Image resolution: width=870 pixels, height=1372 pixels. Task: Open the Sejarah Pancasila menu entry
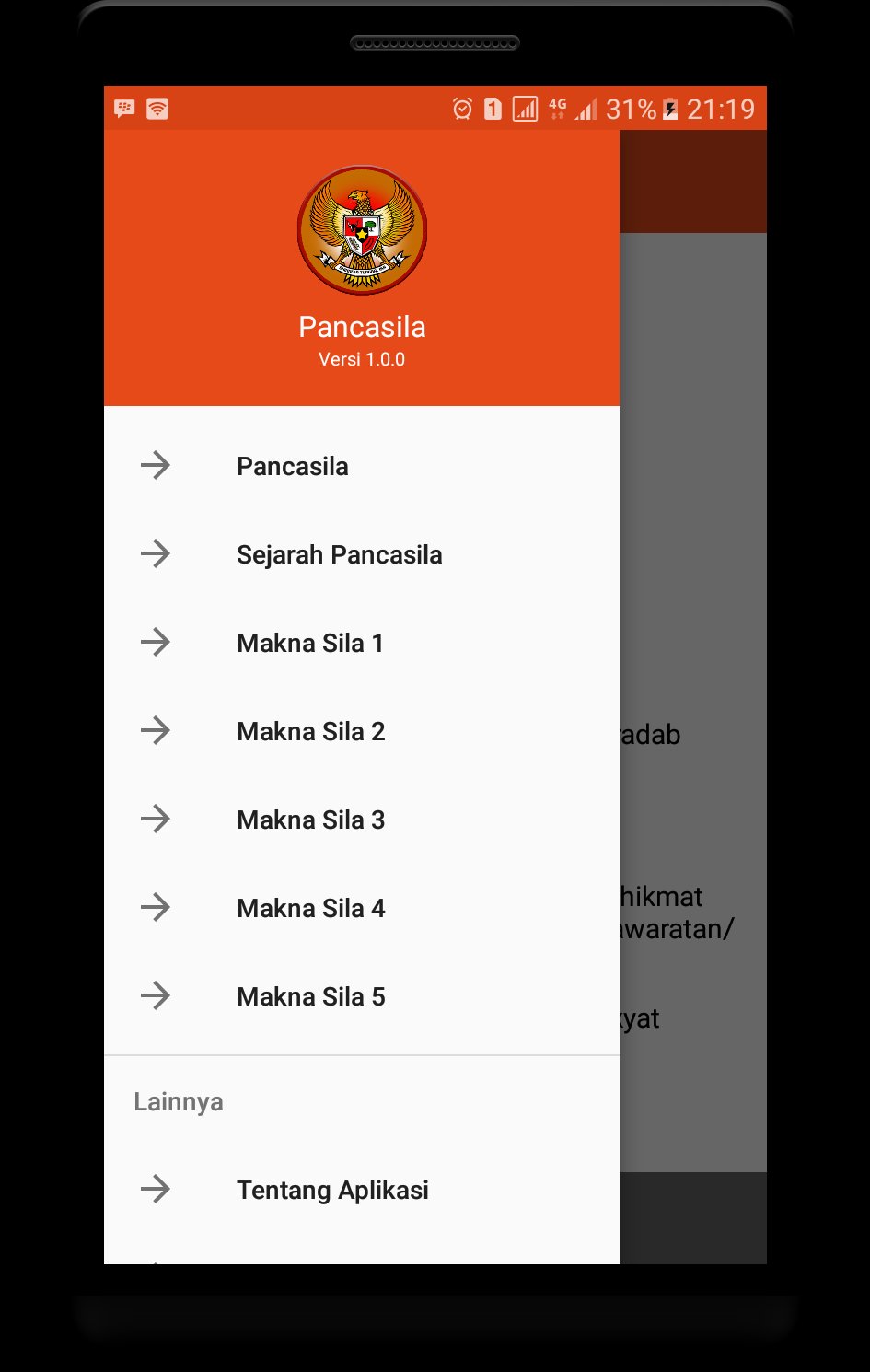click(x=340, y=554)
